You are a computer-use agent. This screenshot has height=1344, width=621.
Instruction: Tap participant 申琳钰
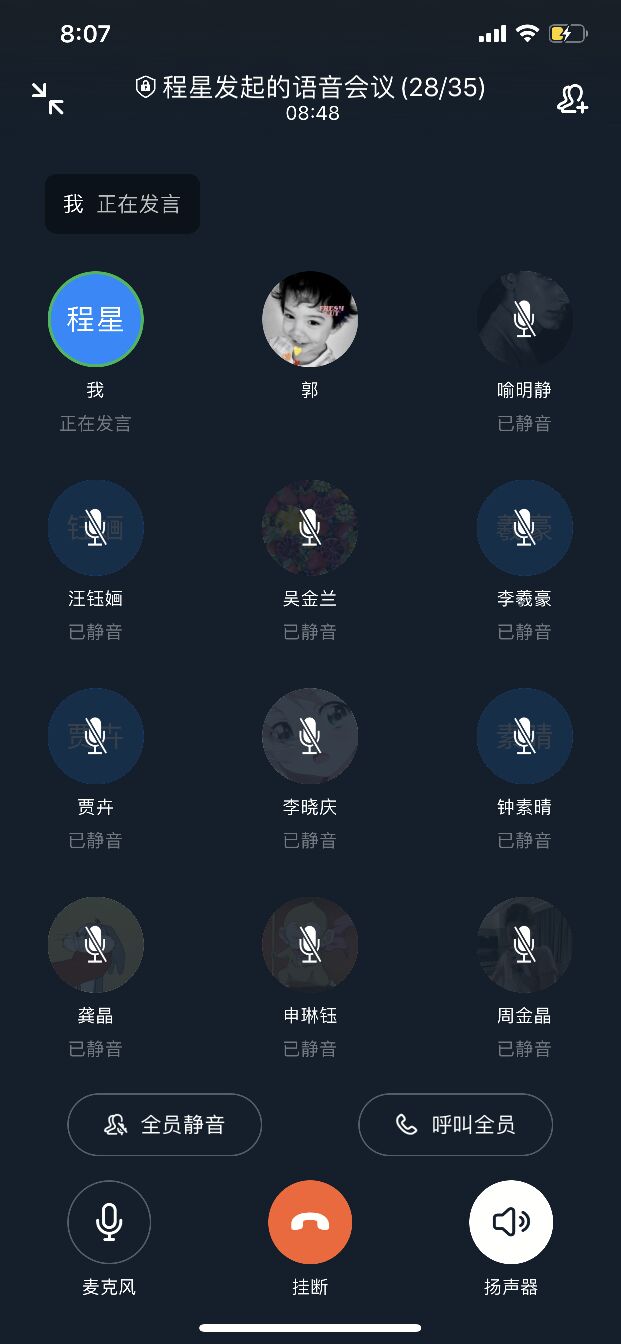tap(310, 945)
